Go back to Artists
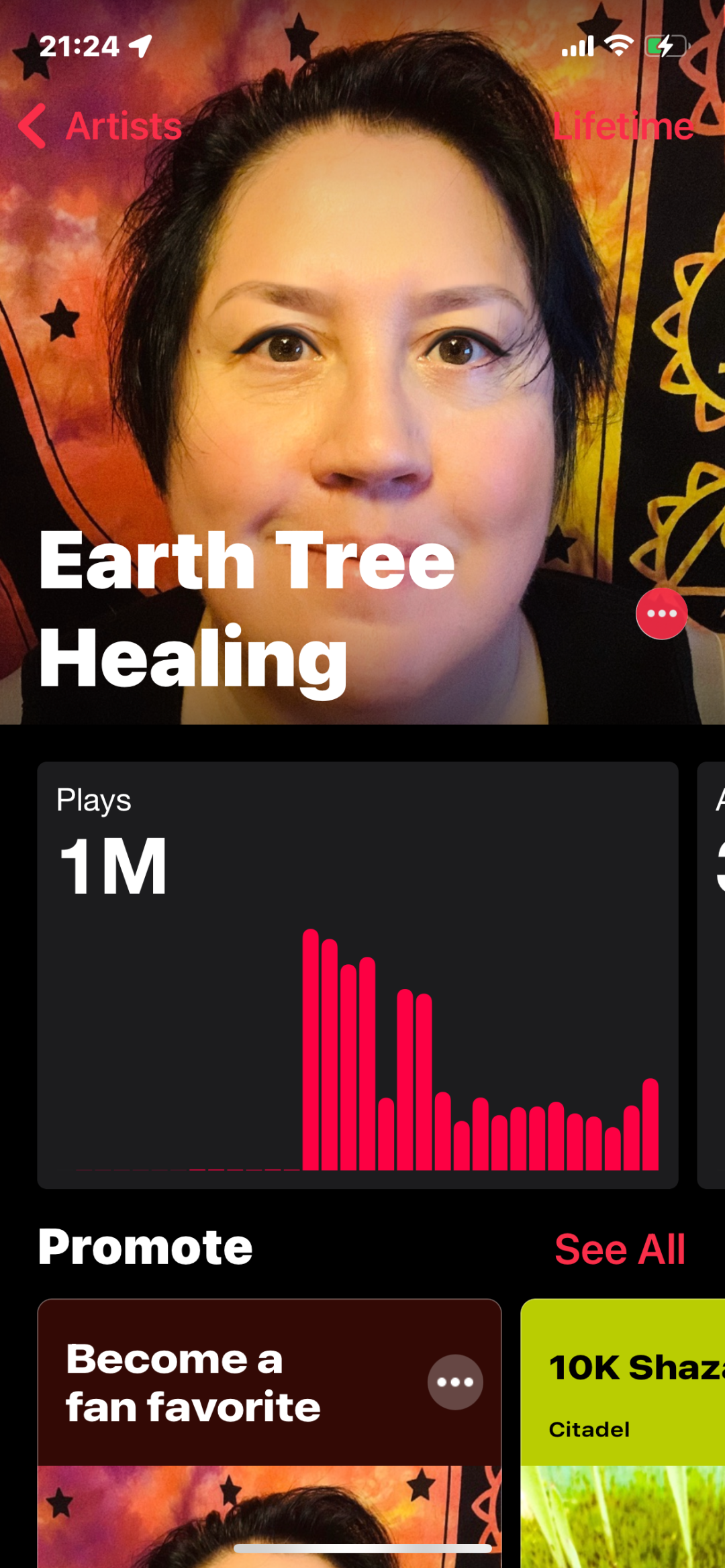The image size is (725, 1568). [101, 125]
